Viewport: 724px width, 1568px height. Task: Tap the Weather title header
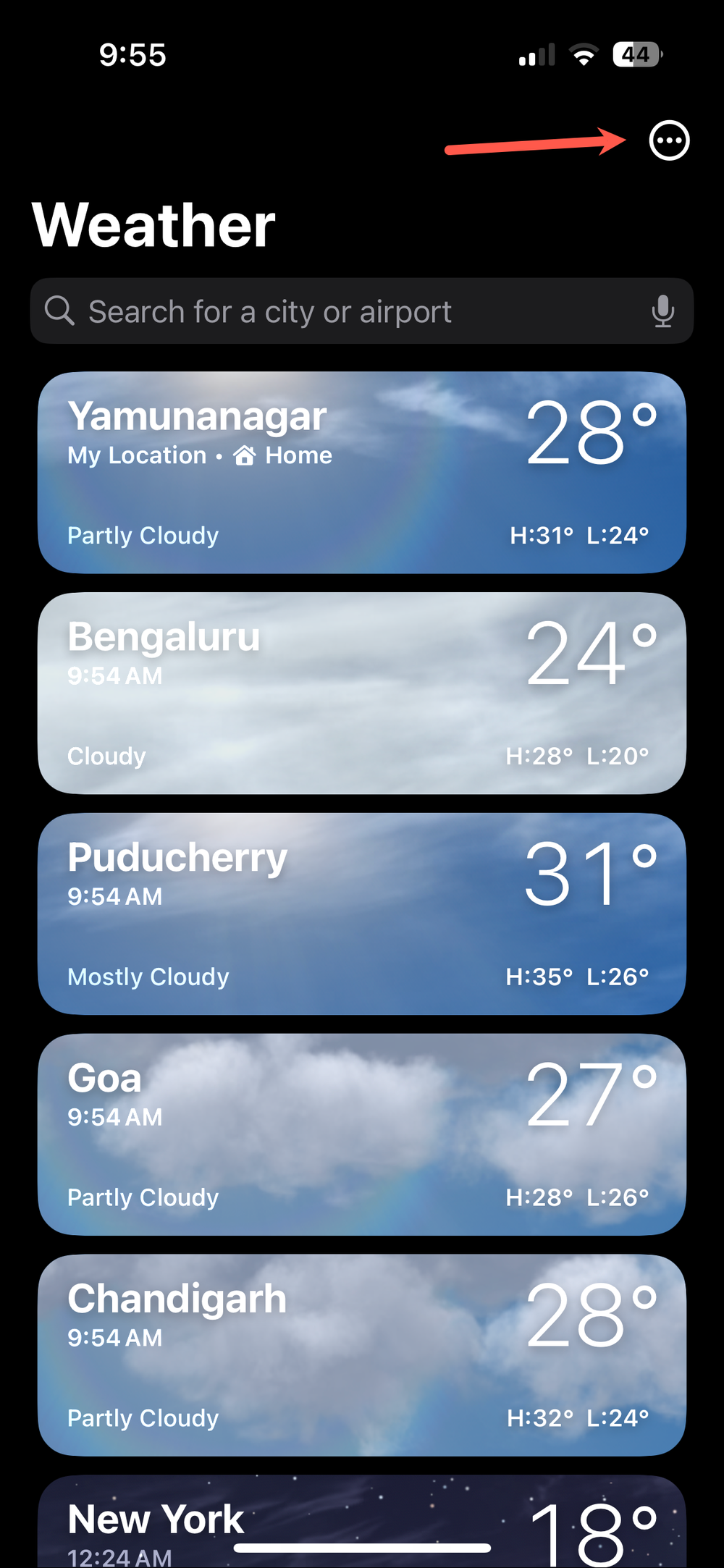pyautogui.click(x=155, y=224)
